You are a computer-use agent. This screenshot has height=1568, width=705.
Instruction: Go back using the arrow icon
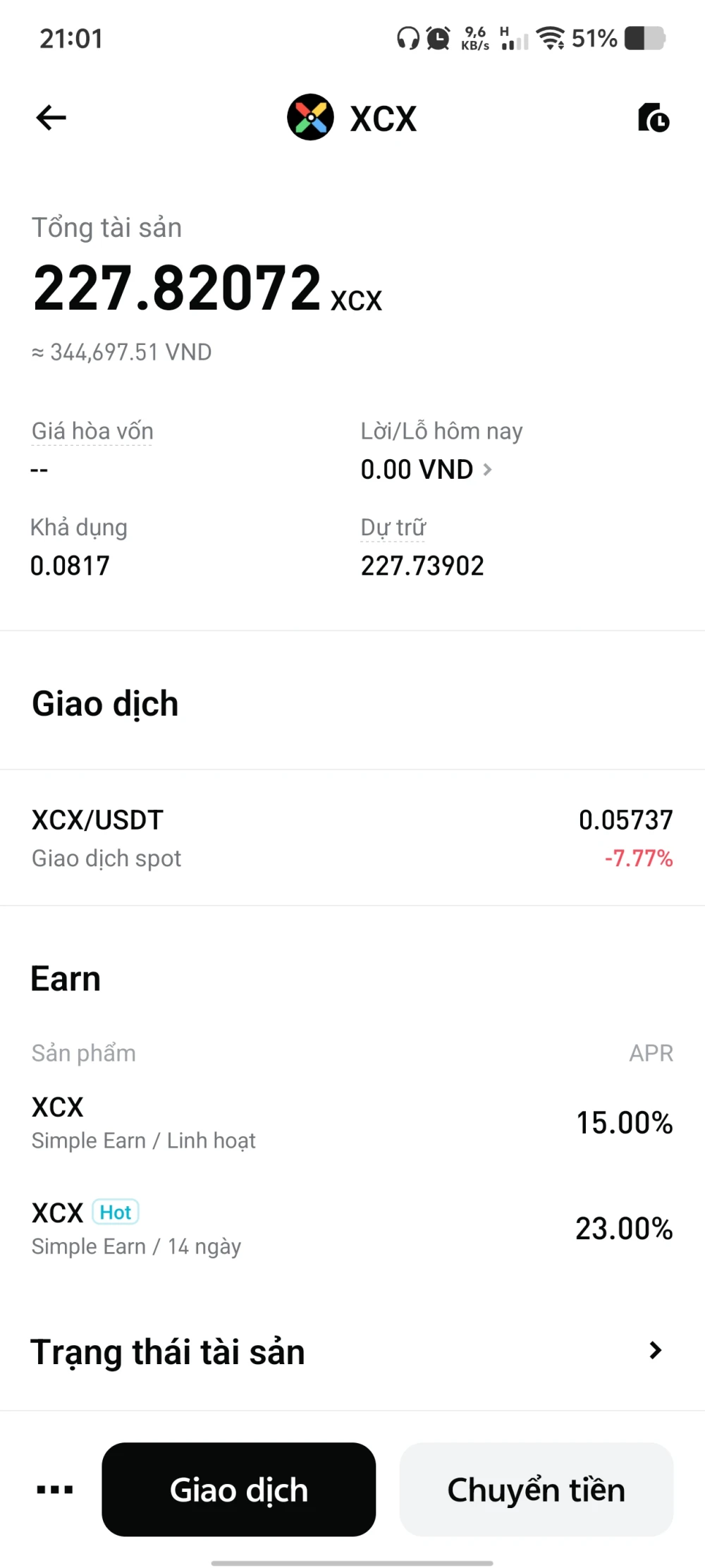[x=51, y=118]
